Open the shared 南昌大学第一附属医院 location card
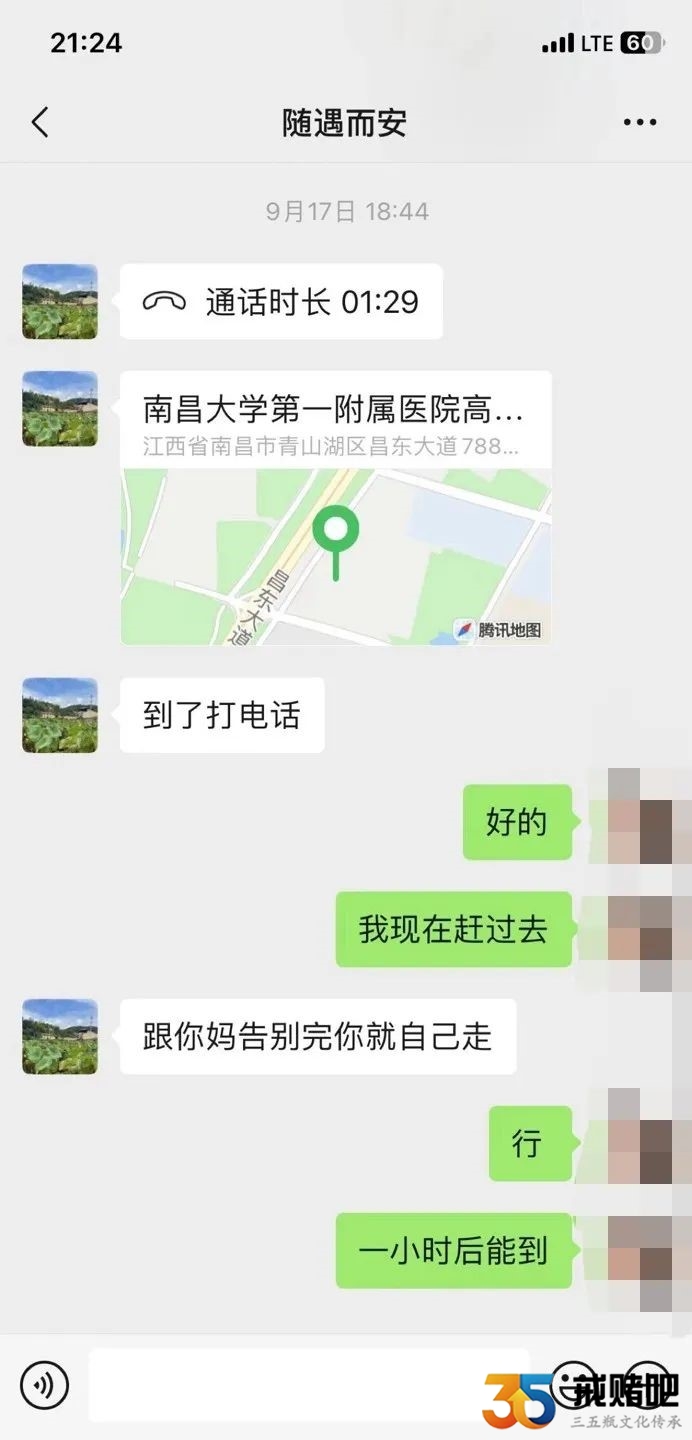Viewport: 692px width, 1440px height. pos(335,508)
